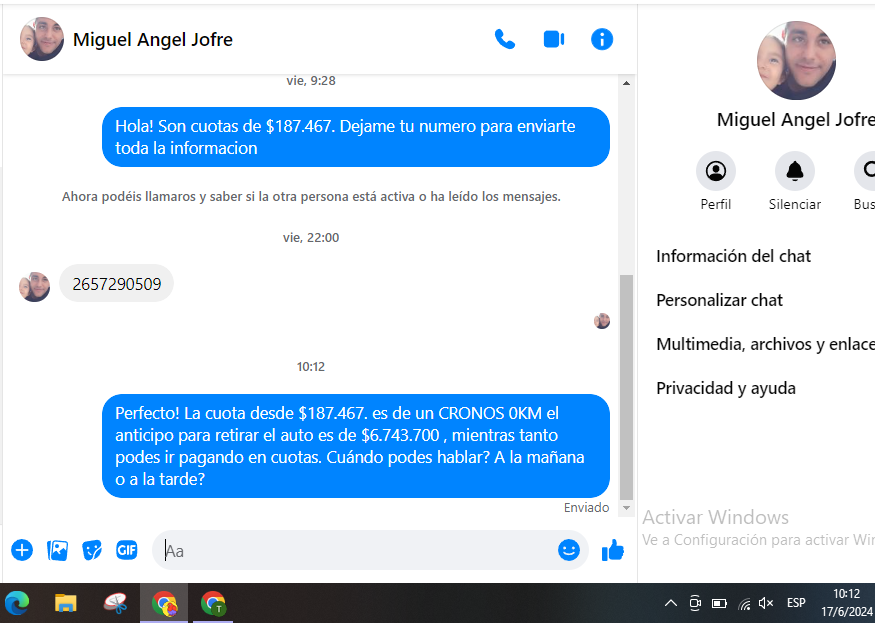Open Miguel's profile photo in the header
Image resolution: width=875 pixels, height=623 pixels.
tap(42, 39)
